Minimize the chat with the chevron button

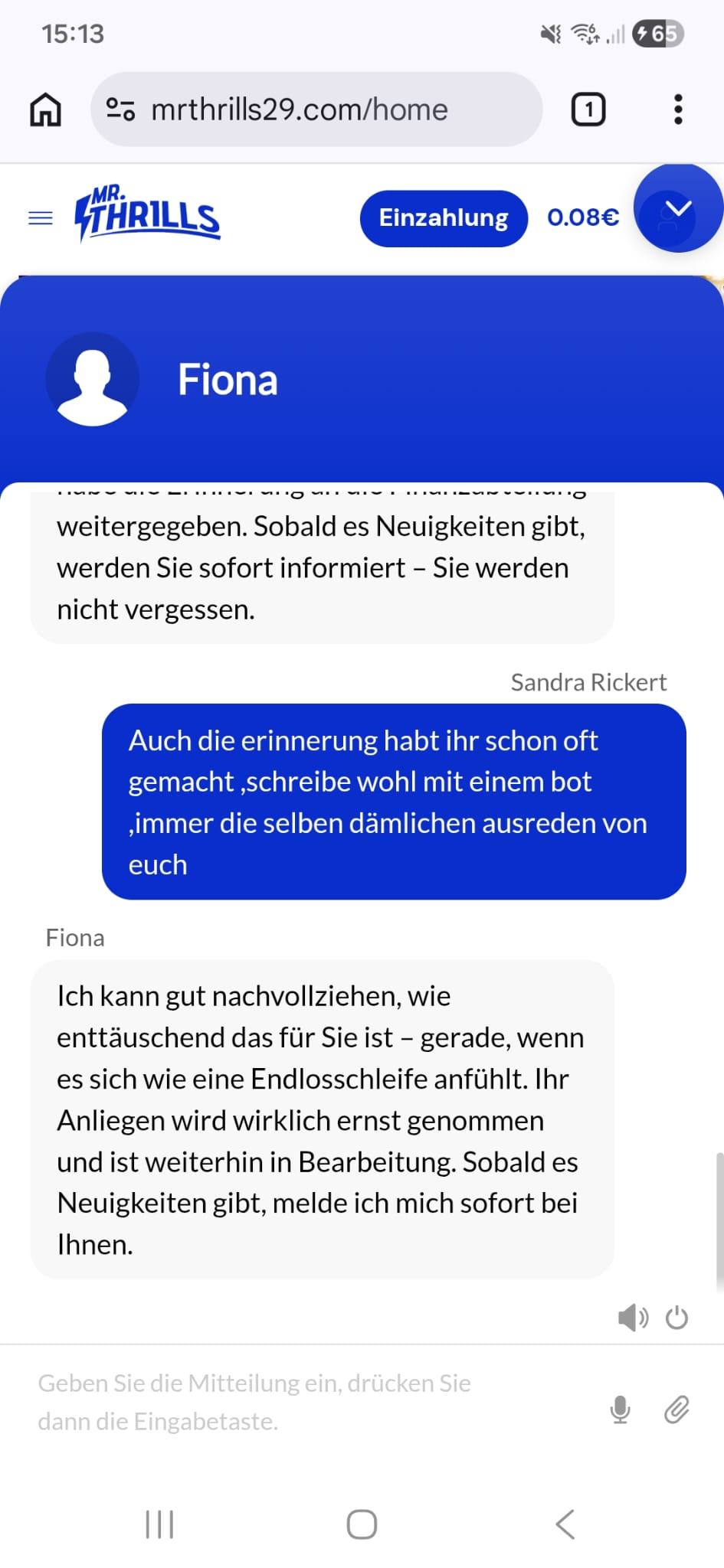(678, 209)
